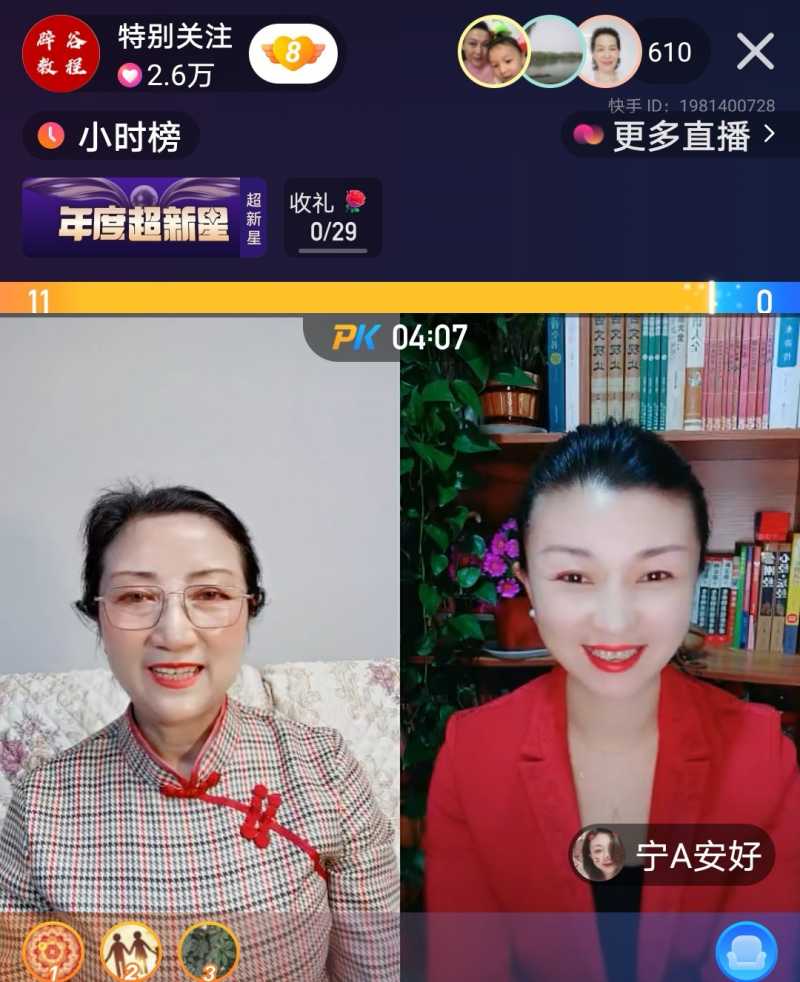Image resolution: width=800 pixels, height=982 pixels.
Task: Open 小时榜 hourly ranking
Action: point(110,136)
